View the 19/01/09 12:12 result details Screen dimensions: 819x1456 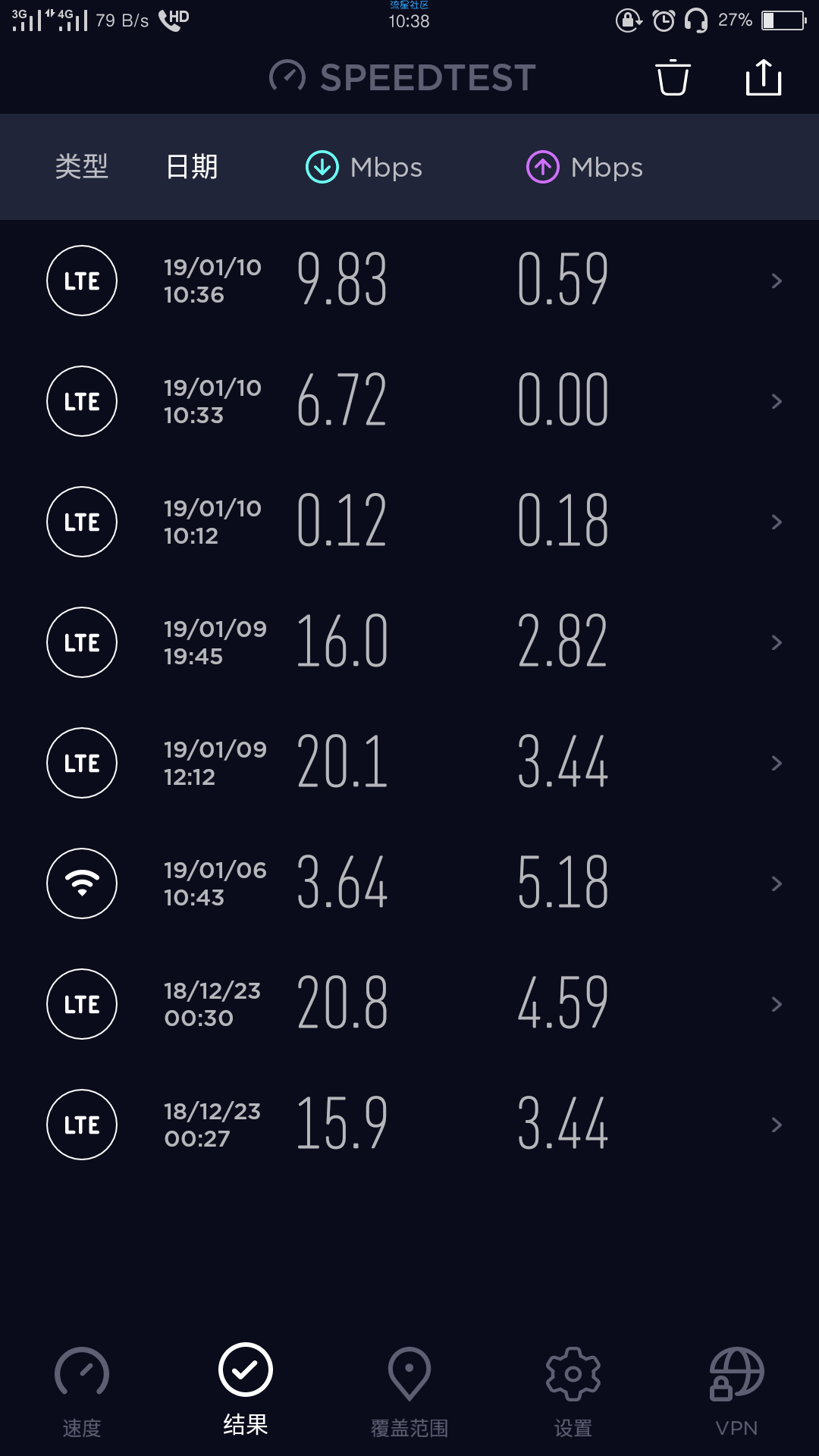[x=409, y=763]
